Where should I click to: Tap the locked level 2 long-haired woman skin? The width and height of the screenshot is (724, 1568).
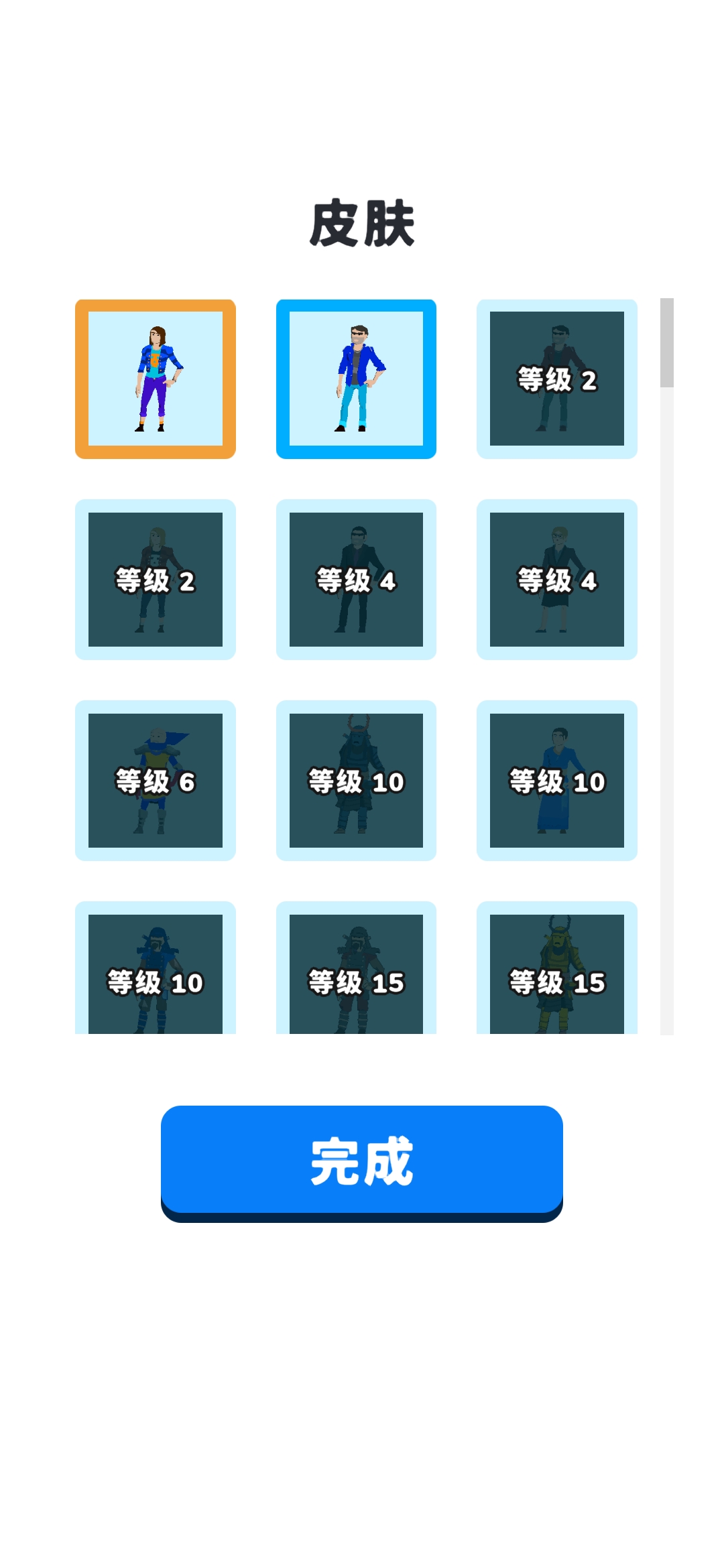[x=155, y=580]
